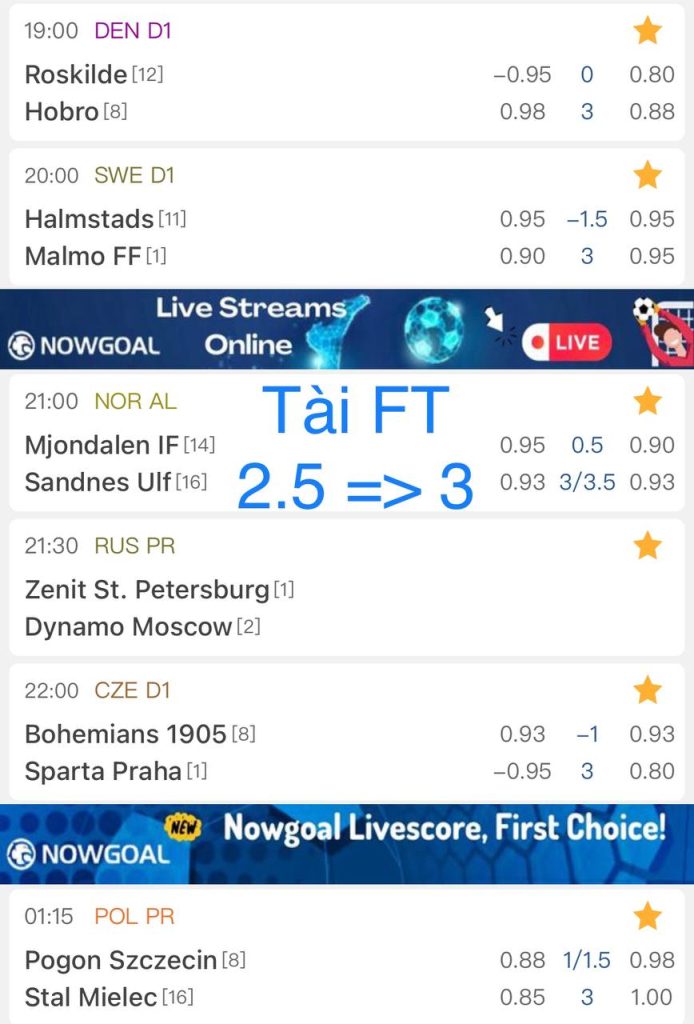This screenshot has height=1024, width=694.
Task: Favorite the Mjondalen IF match star
Action: point(648,402)
